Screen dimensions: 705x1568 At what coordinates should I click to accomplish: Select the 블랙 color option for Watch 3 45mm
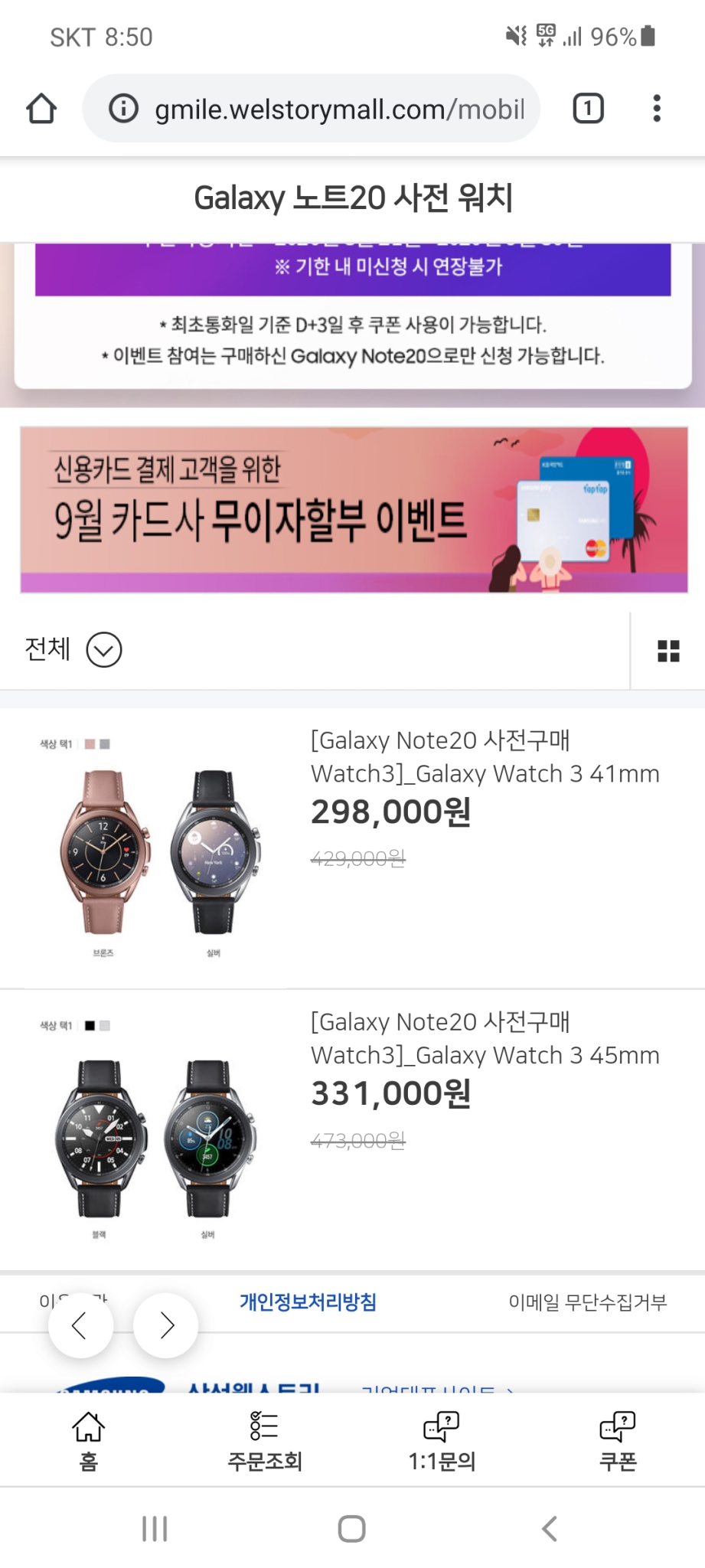(x=90, y=1025)
